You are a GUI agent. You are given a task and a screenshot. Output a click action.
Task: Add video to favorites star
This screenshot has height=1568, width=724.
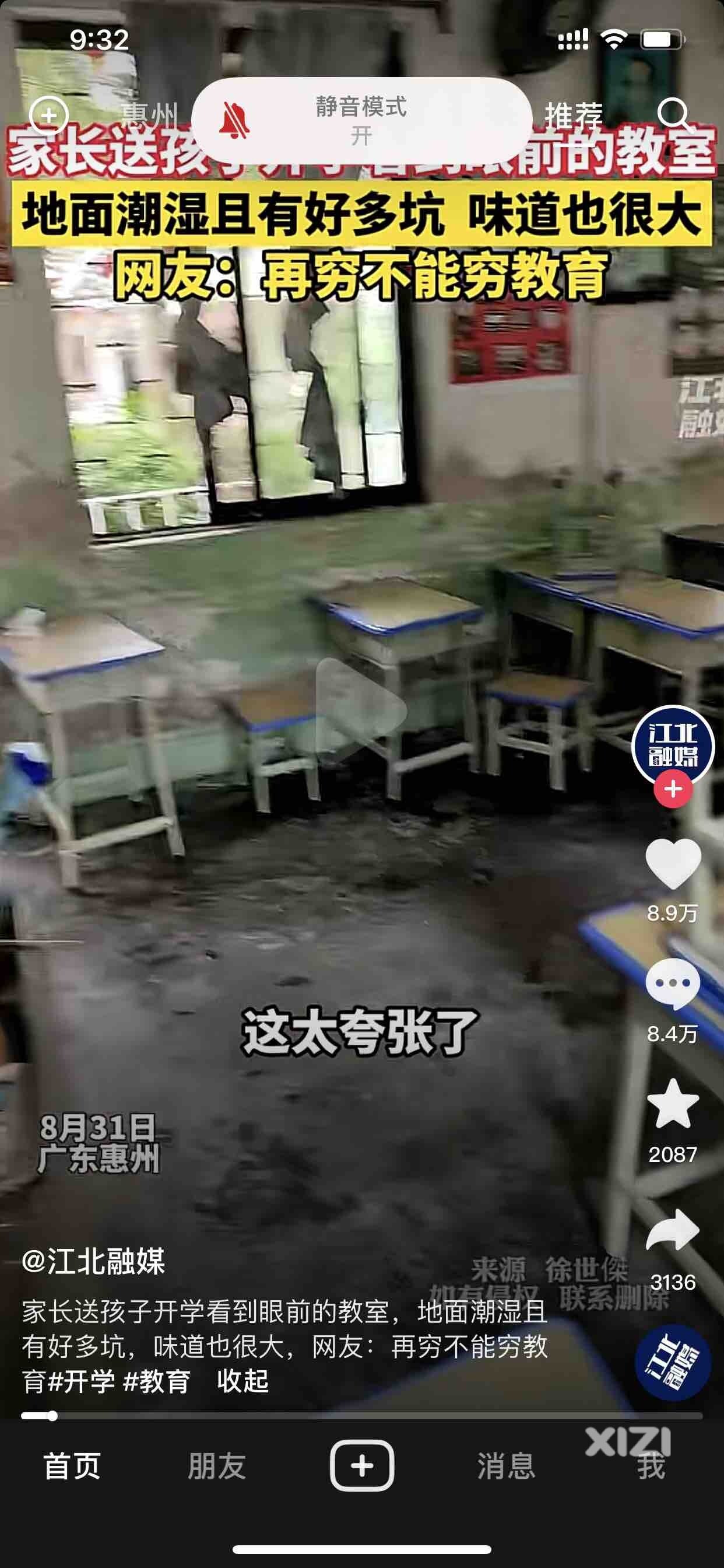click(x=672, y=1104)
